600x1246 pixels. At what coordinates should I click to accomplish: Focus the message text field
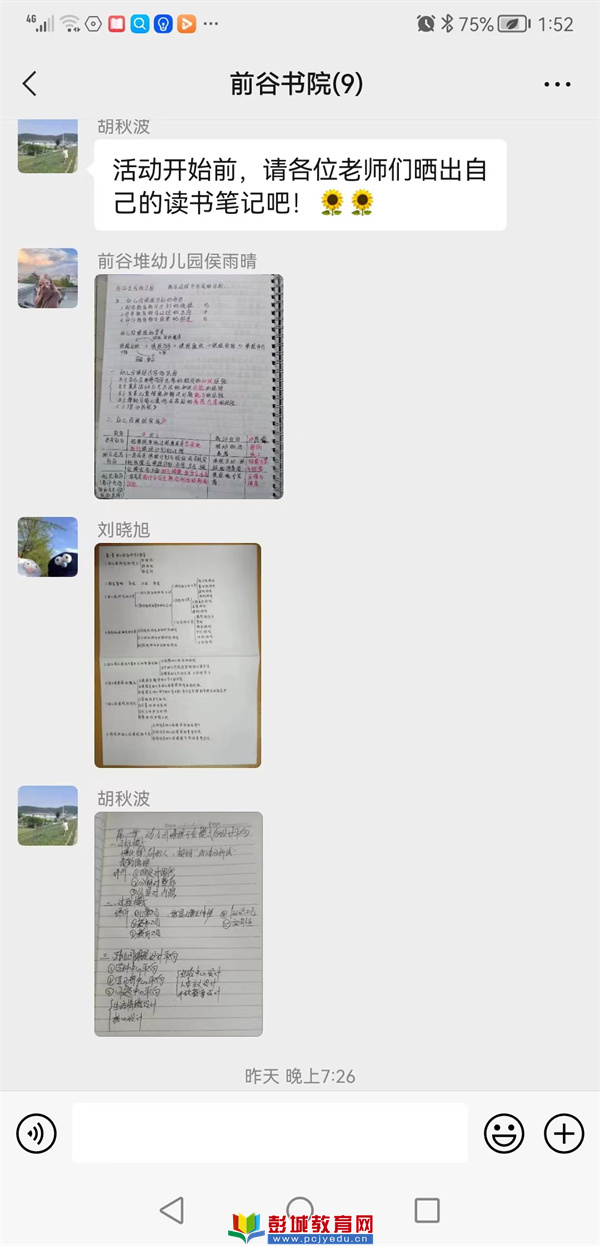269,1133
